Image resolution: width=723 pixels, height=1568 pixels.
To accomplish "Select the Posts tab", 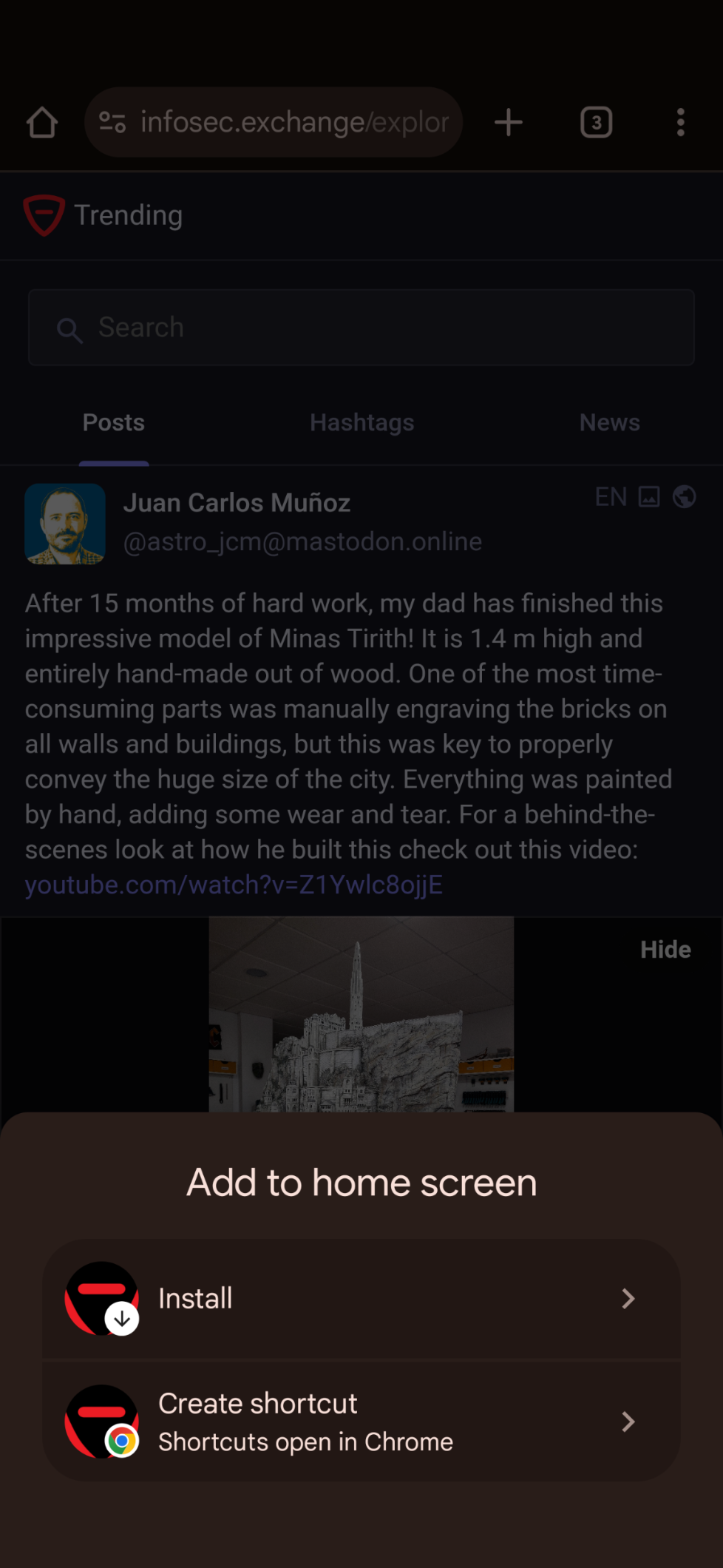I will [x=114, y=423].
